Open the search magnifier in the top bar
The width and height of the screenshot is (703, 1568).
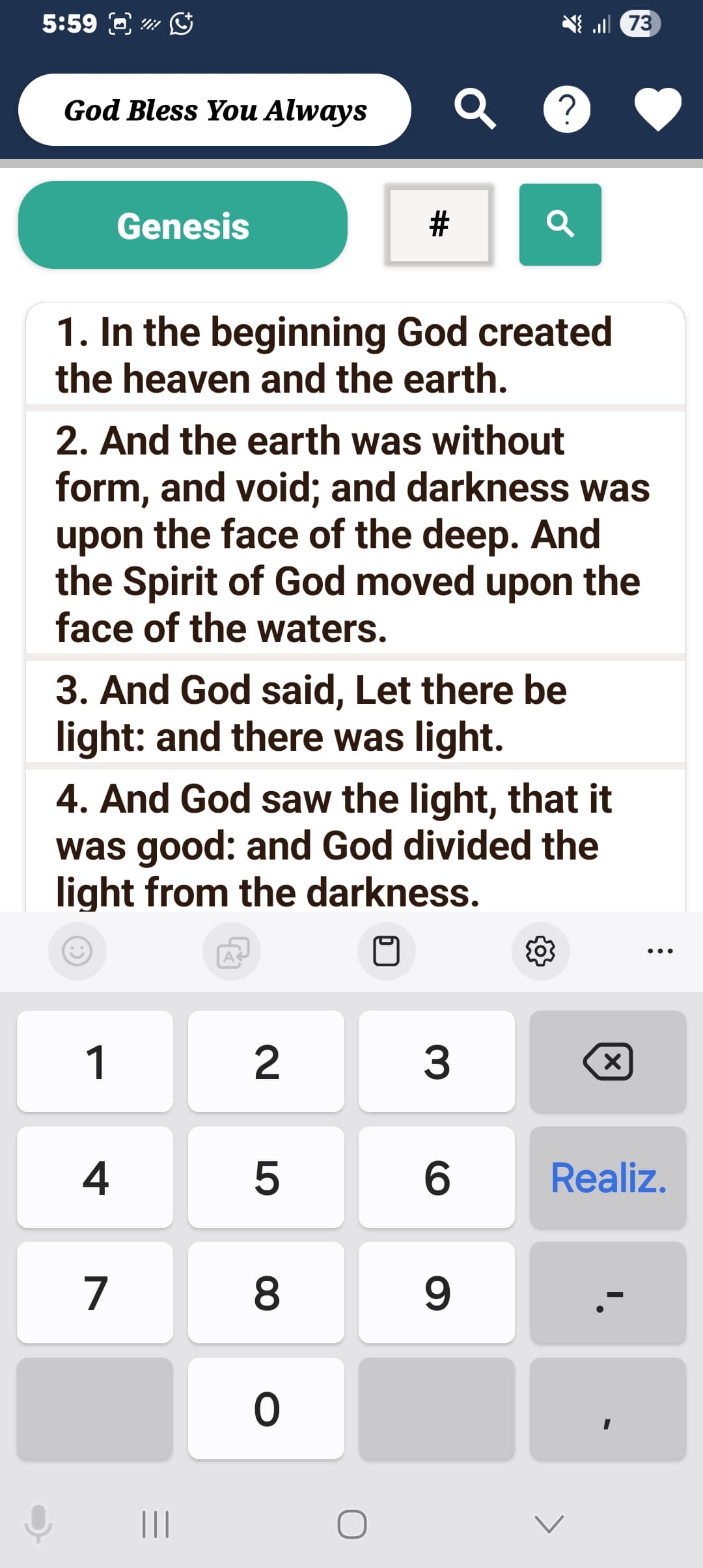(475, 109)
